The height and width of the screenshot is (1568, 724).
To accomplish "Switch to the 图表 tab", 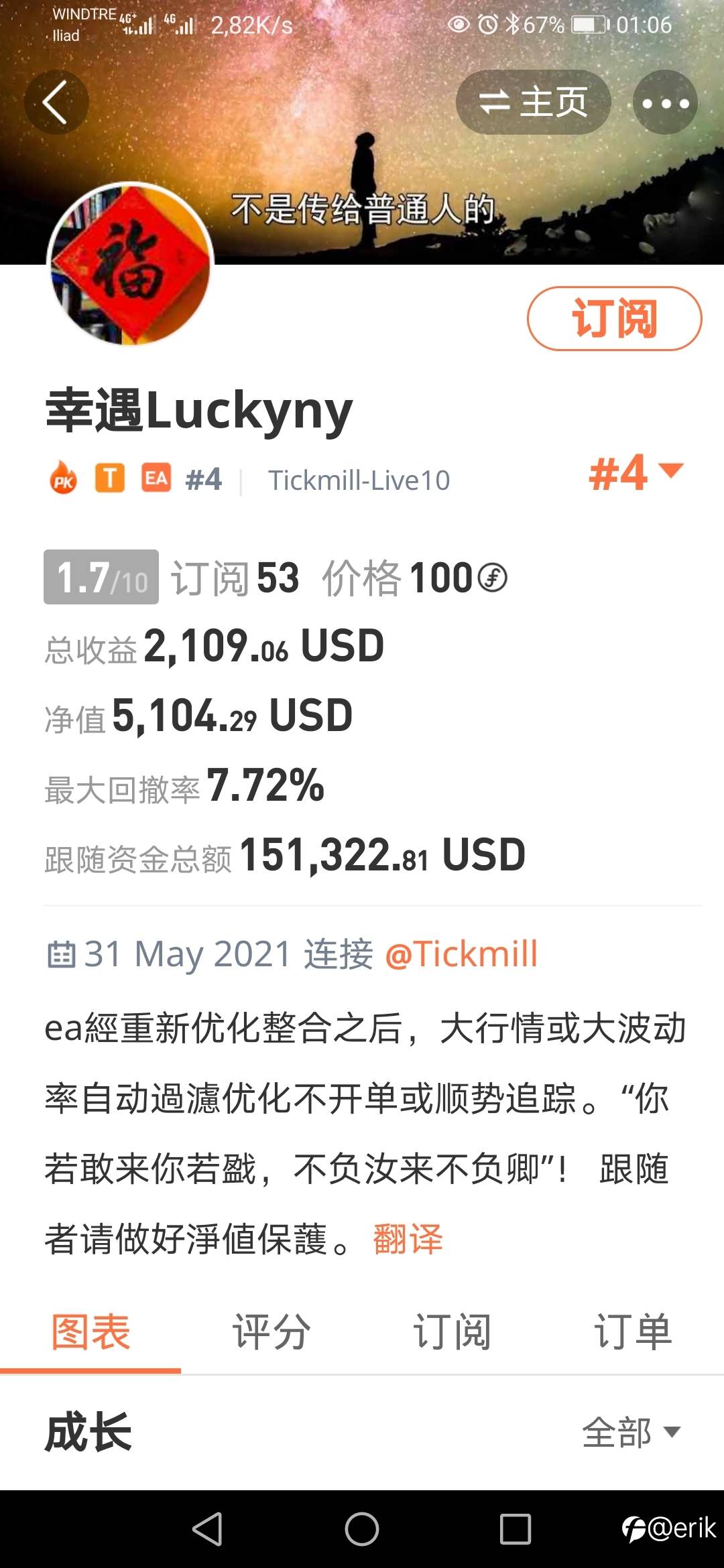I will (x=90, y=1331).
